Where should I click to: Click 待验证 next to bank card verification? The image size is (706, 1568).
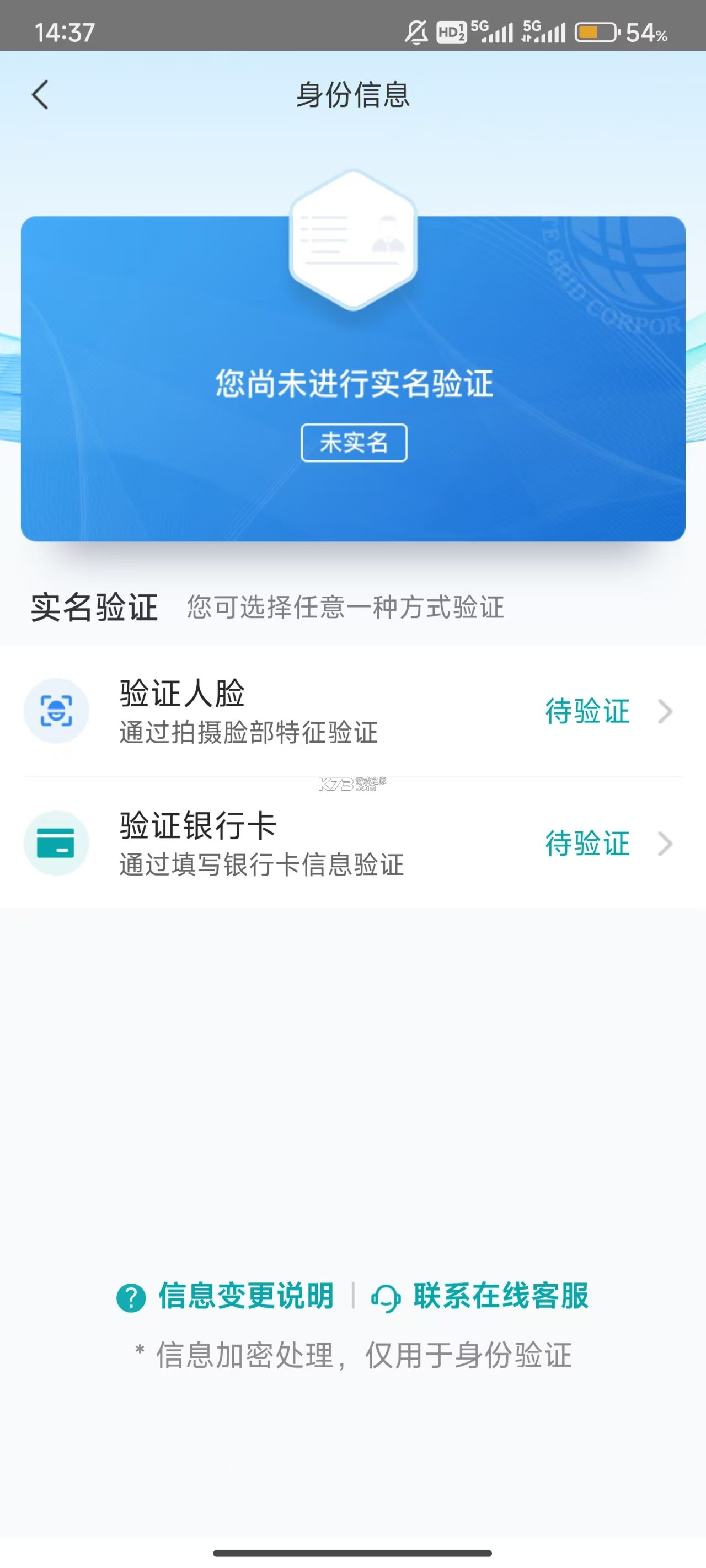coord(587,844)
